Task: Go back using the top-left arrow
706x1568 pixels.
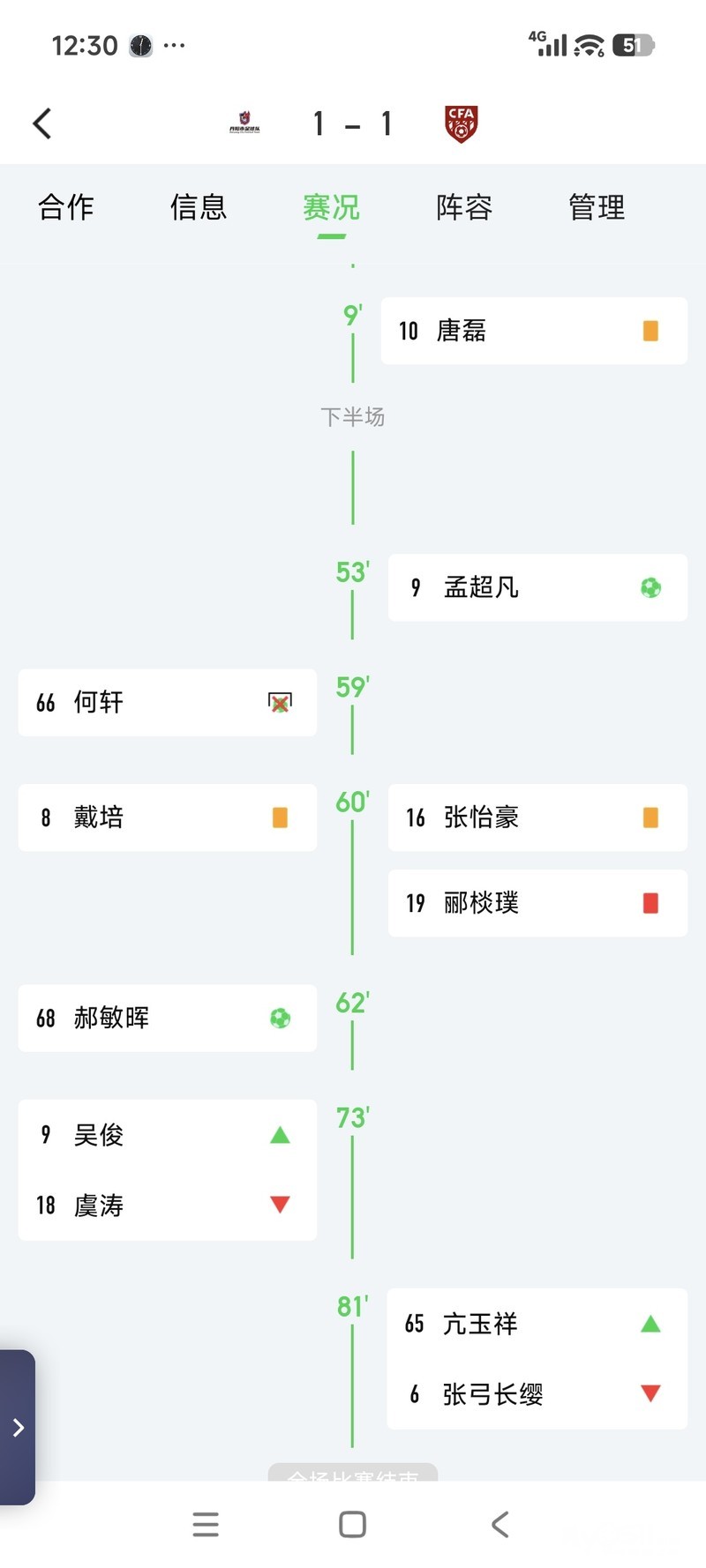Action: tap(42, 123)
